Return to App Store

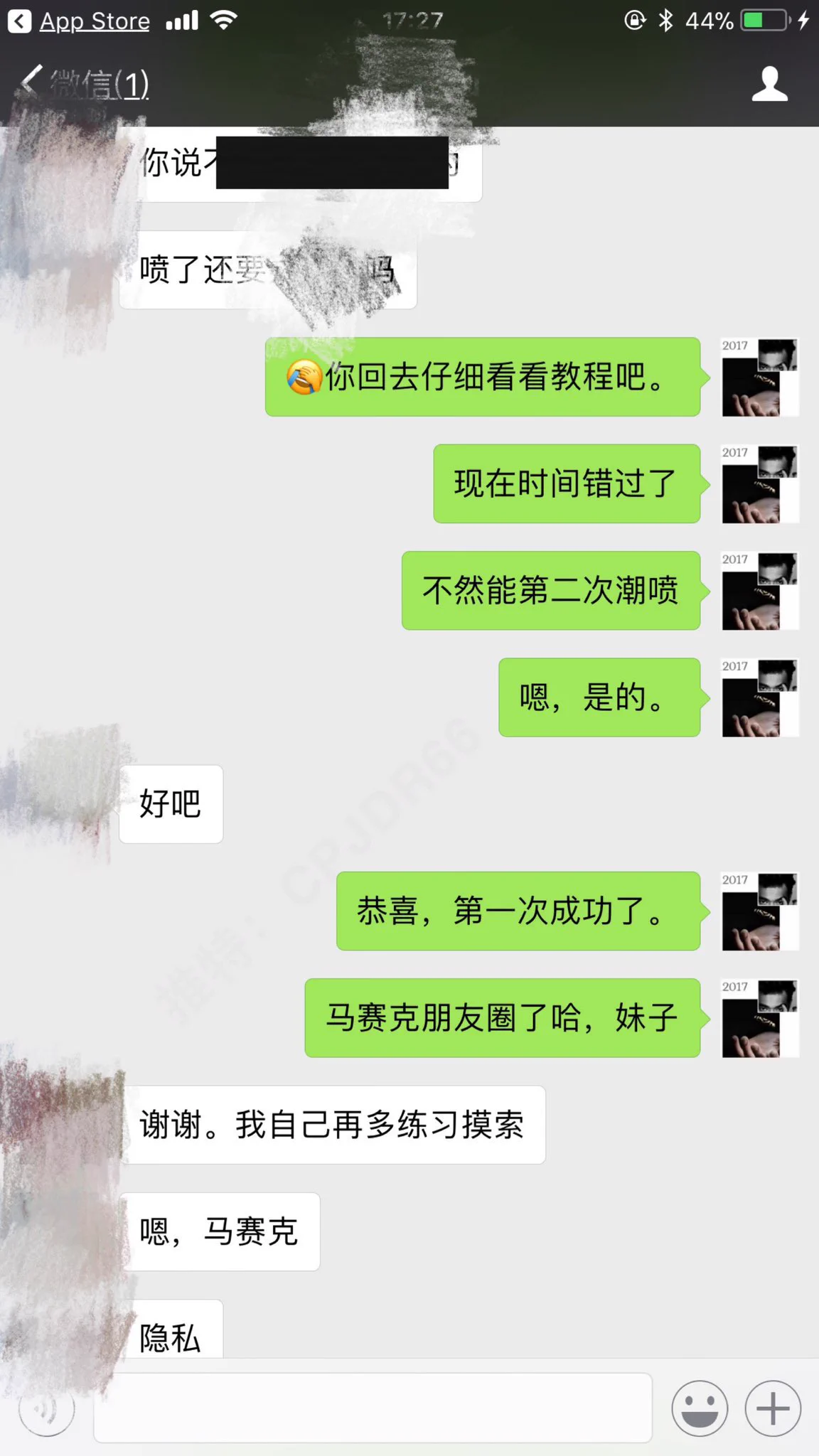[80, 21]
